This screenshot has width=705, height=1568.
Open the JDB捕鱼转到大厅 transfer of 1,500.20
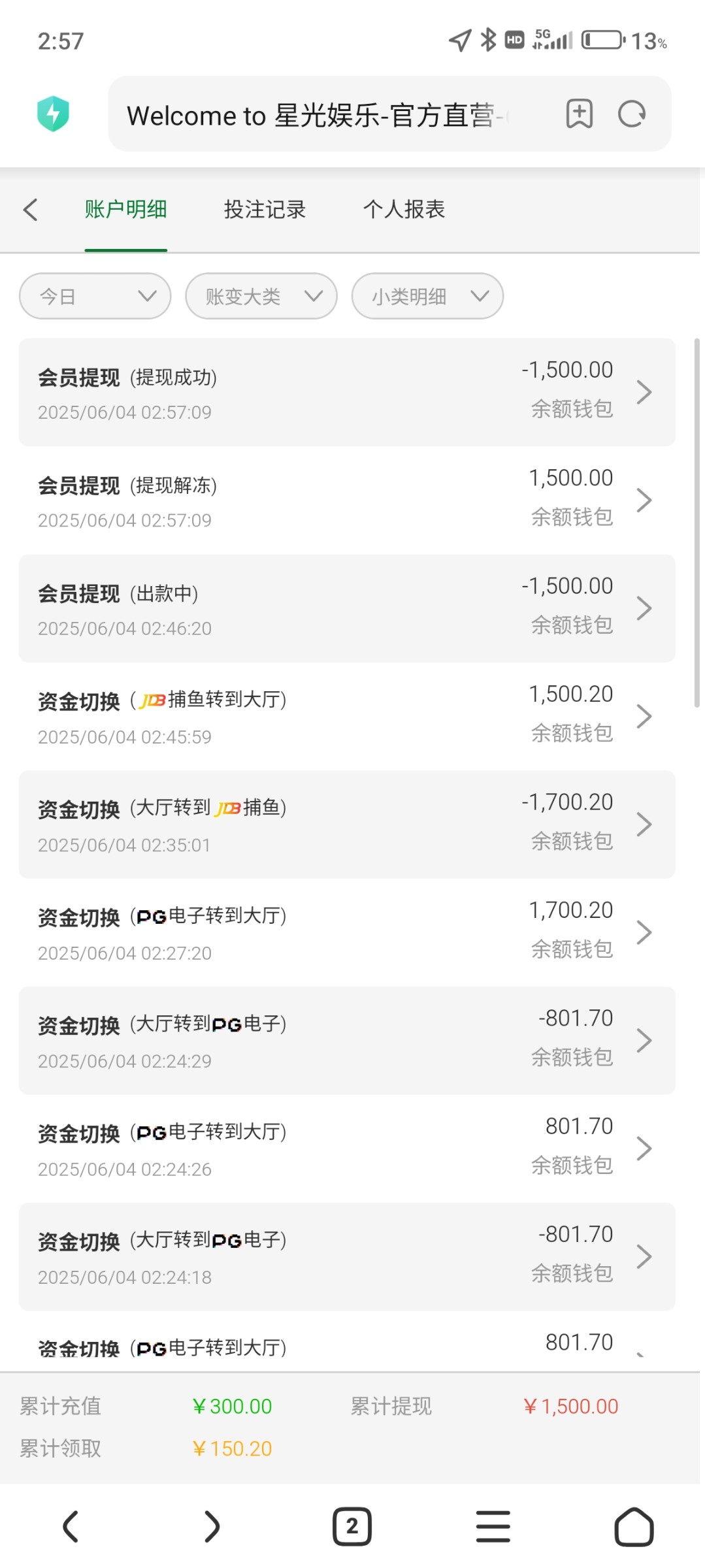coord(347,717)
